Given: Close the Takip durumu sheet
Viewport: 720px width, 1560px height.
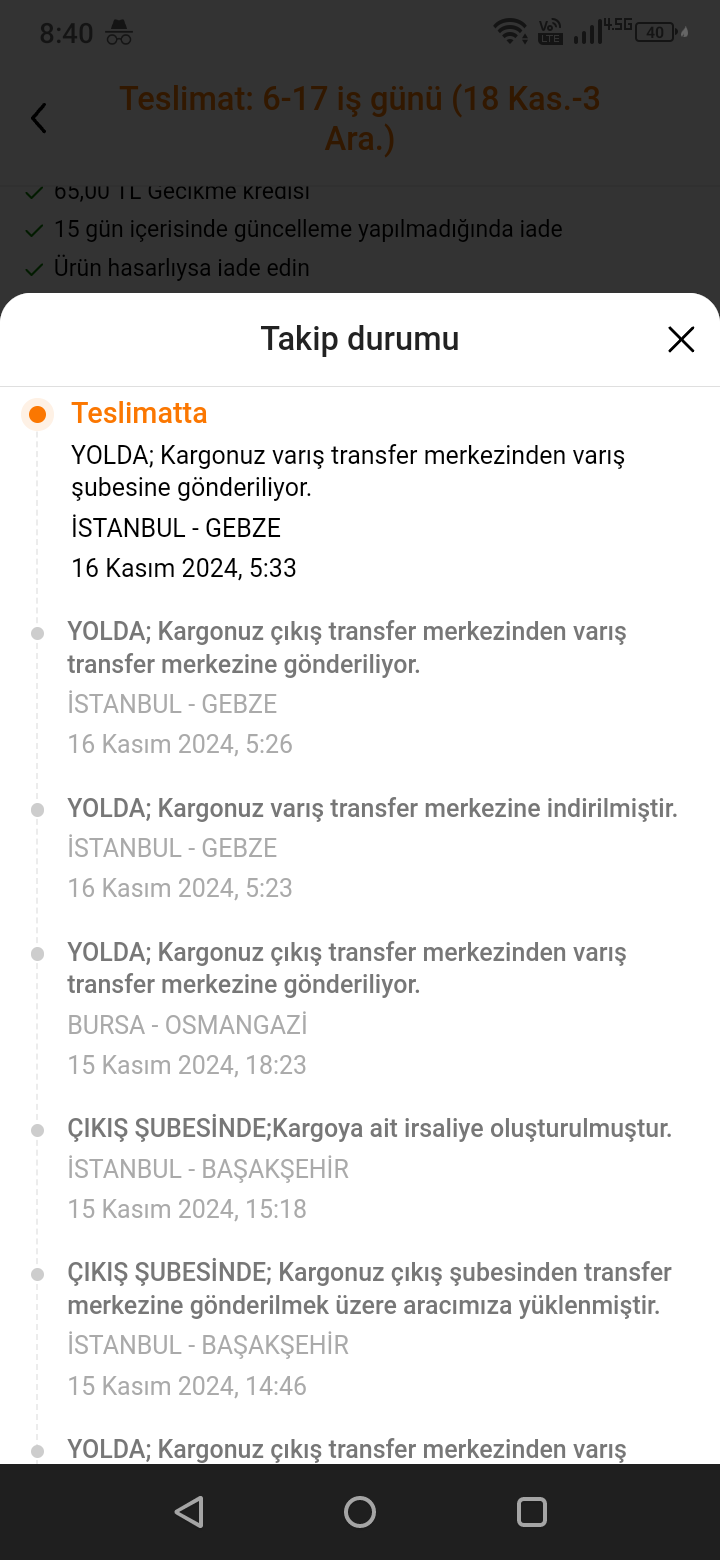Looking at the screenshot, I should [681, 340].
